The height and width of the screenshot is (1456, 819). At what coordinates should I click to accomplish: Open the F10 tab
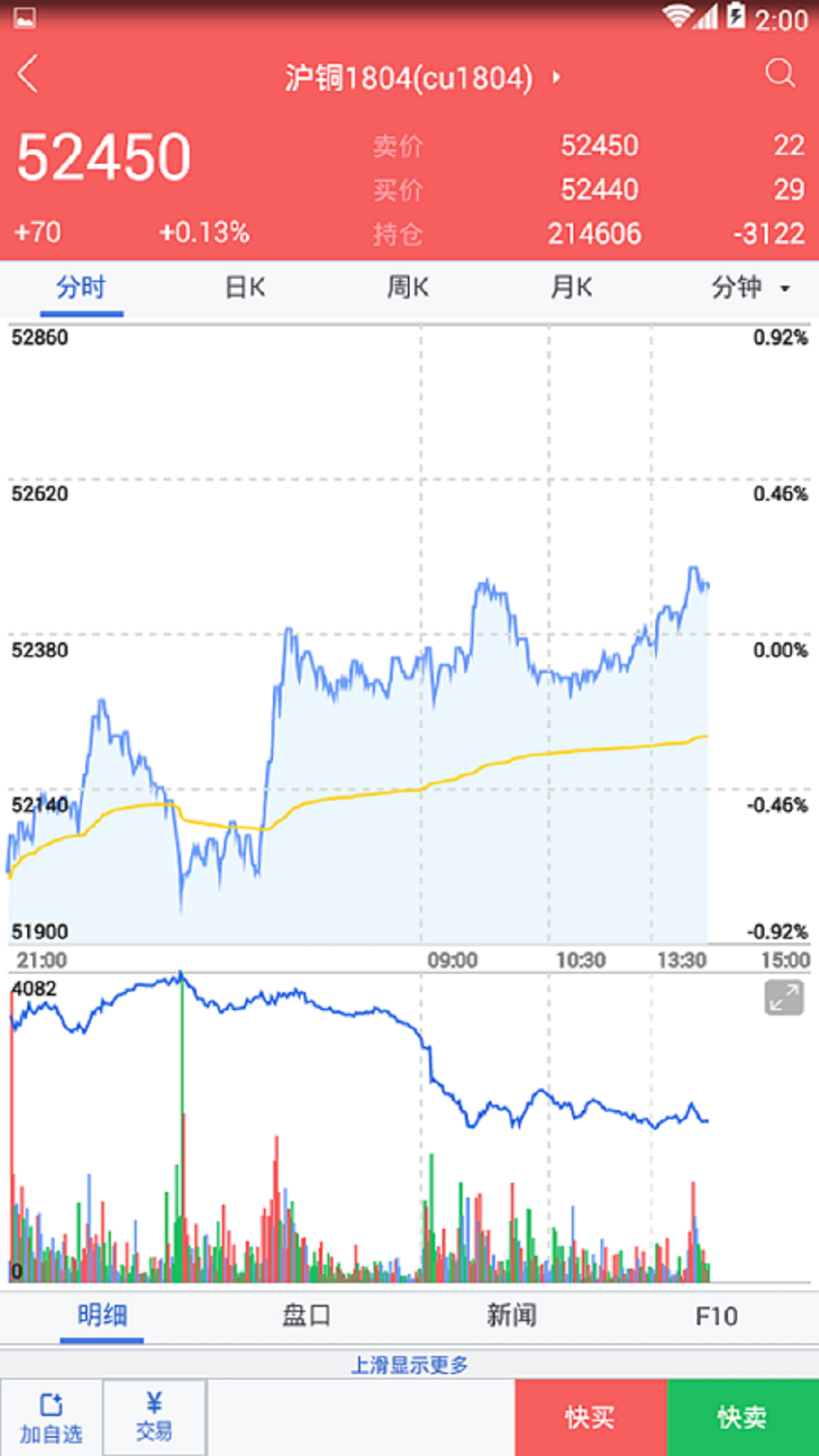tap(716, 1315)
